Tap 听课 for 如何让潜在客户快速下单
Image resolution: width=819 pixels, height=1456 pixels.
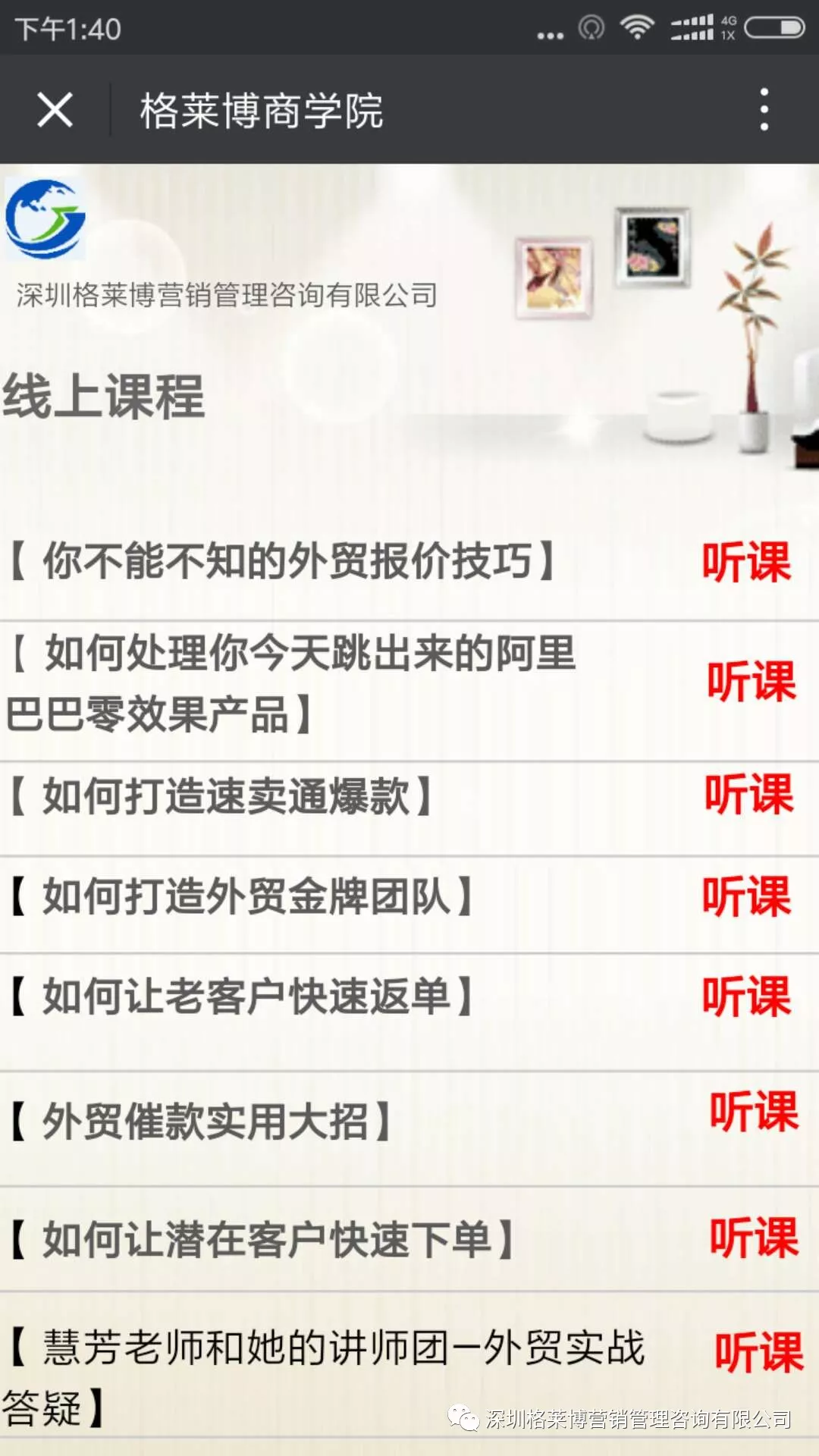753,1238
